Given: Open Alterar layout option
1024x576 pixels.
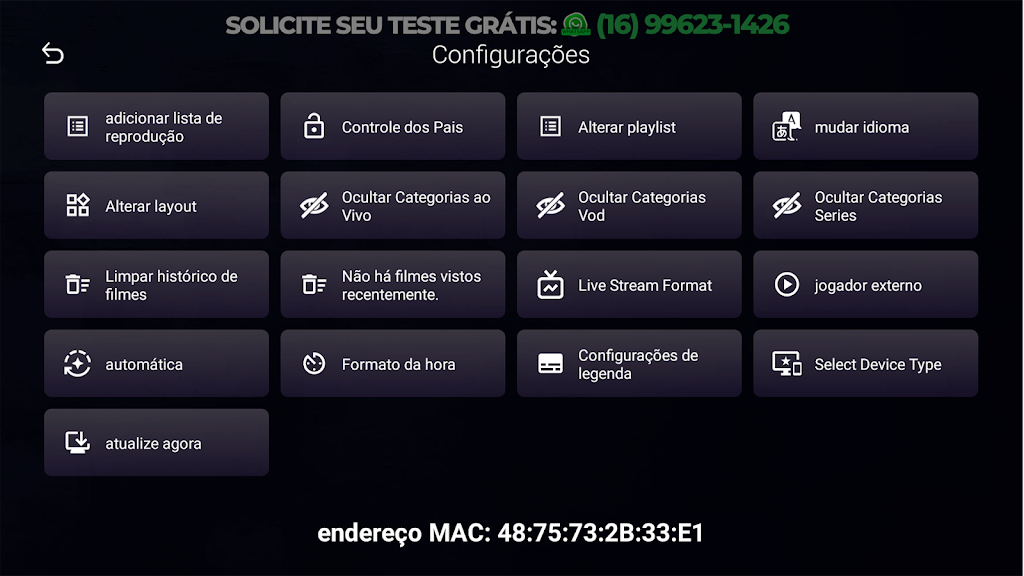Looking at the screenshot, I should [156, 206].
